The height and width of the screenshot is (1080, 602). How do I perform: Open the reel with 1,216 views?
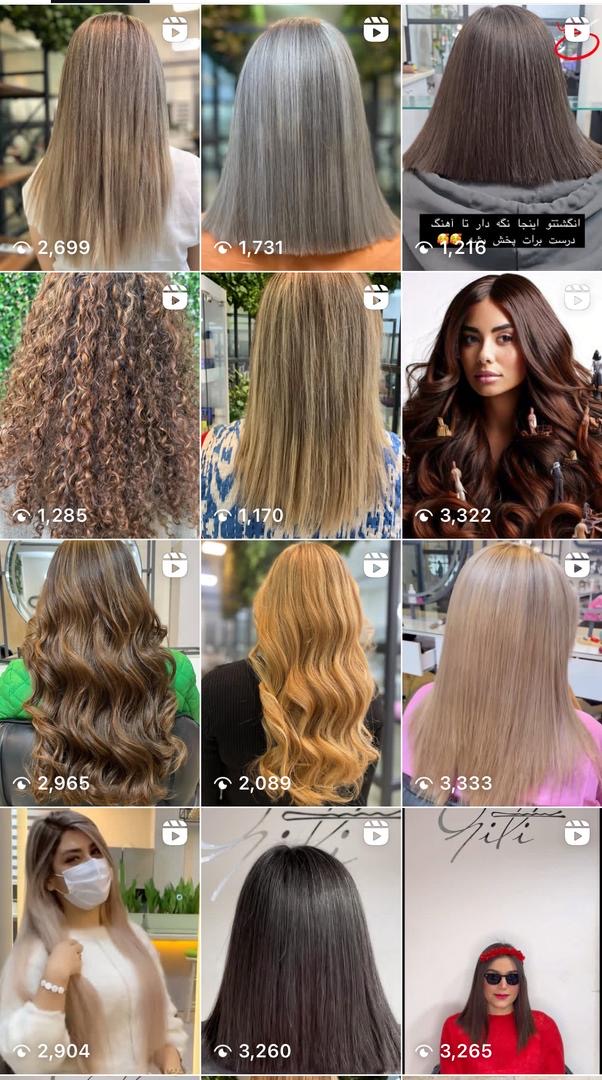point(502,137)
